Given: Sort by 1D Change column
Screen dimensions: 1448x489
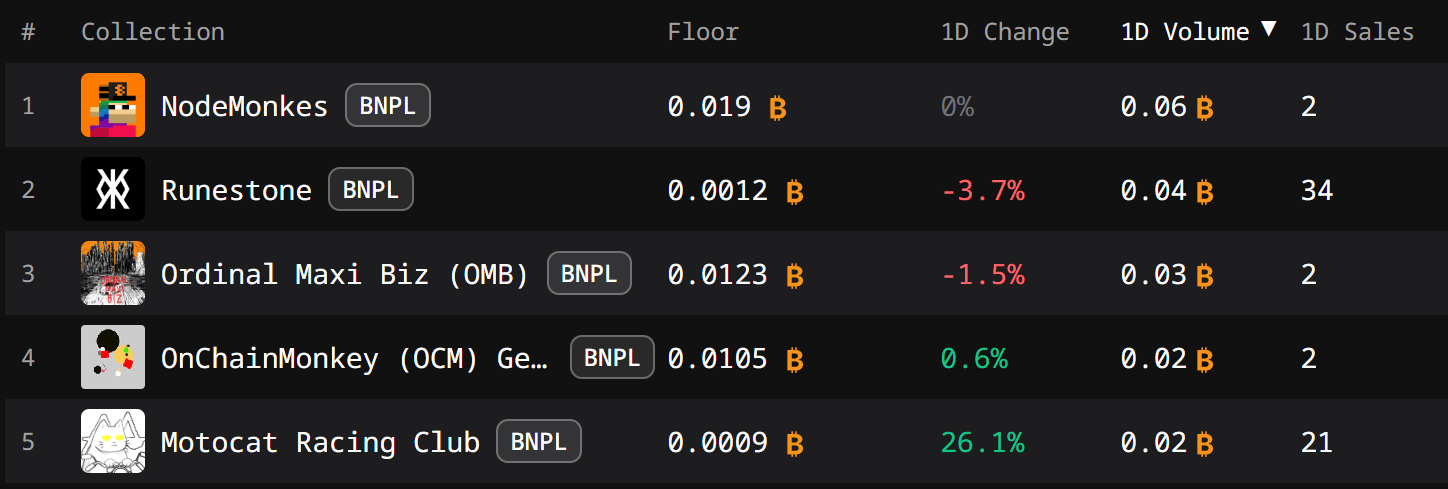Looking at the screenshot, I should tap(1004, 32).
